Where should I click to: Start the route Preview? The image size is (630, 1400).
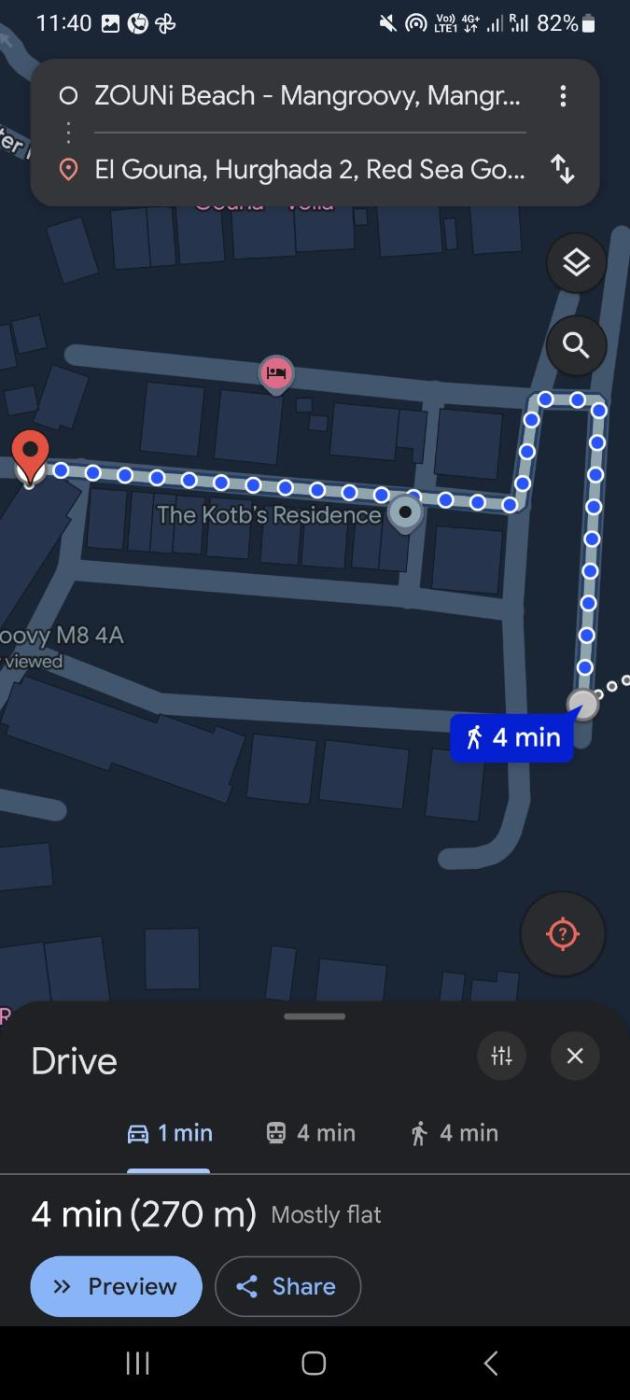pyautogui.click(x=116, y=1286)
